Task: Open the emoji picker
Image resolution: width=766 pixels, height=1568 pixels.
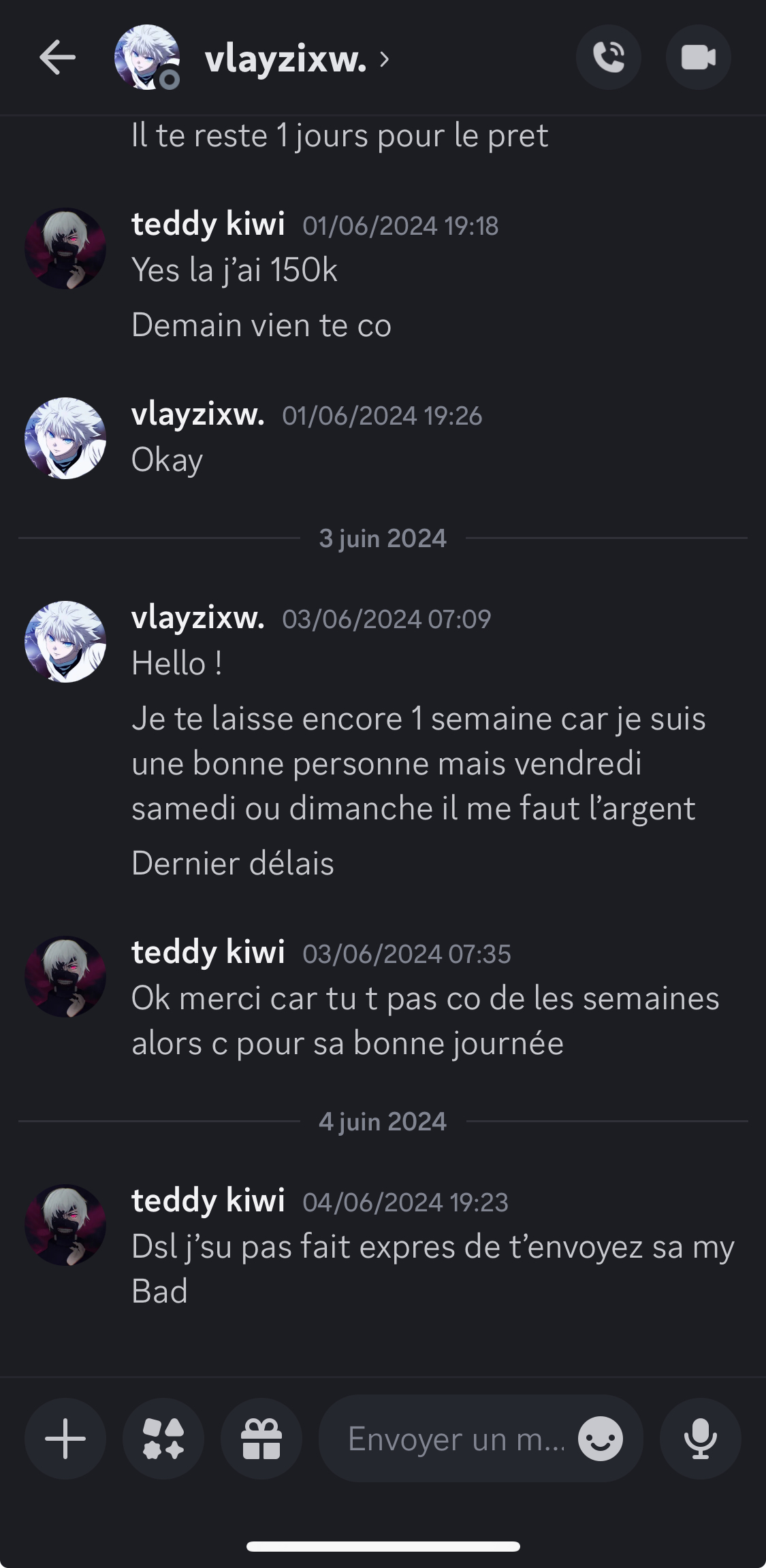Action: click(x=601, y=1439)
